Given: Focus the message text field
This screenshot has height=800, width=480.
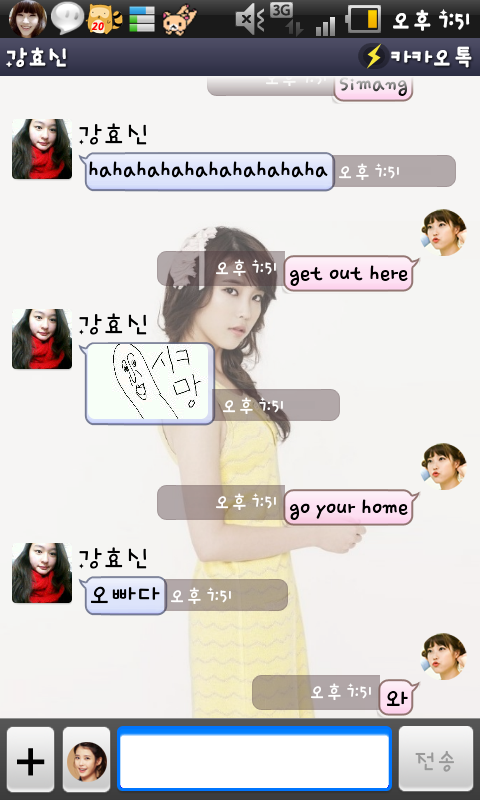Looking at the screenshot, I should (254, 759).
